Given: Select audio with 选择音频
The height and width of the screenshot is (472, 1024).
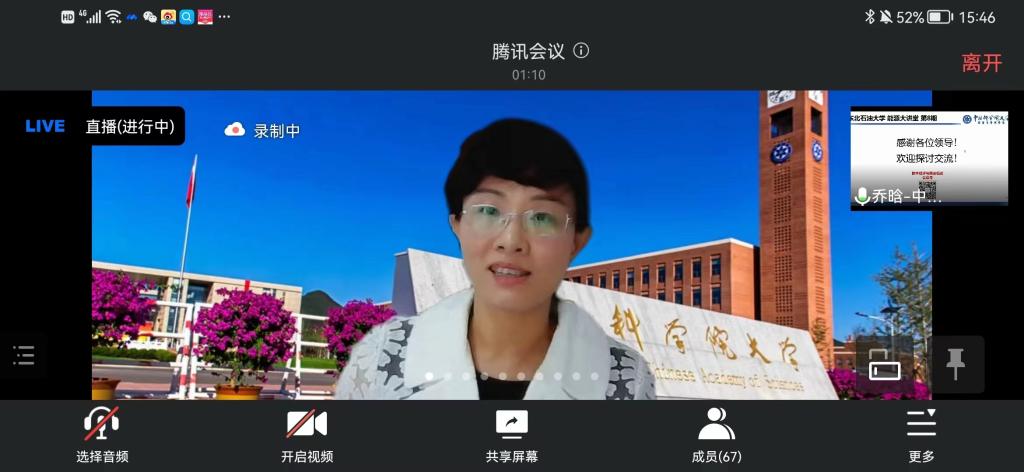Looking at the screenshot, I should pyautogui.click(x=102, y=436).
